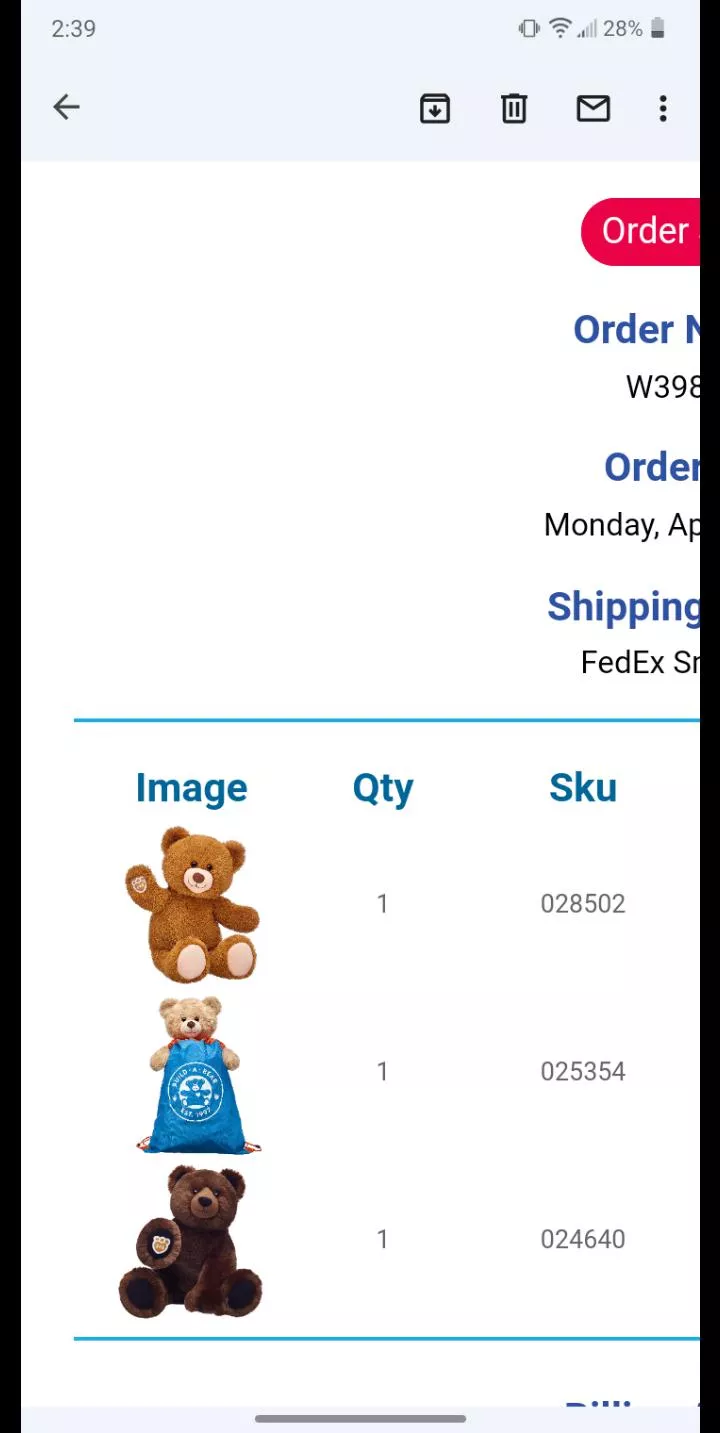Open the overflow menu
Viewport: 720px width, 1433px height.
coord(663,108)
